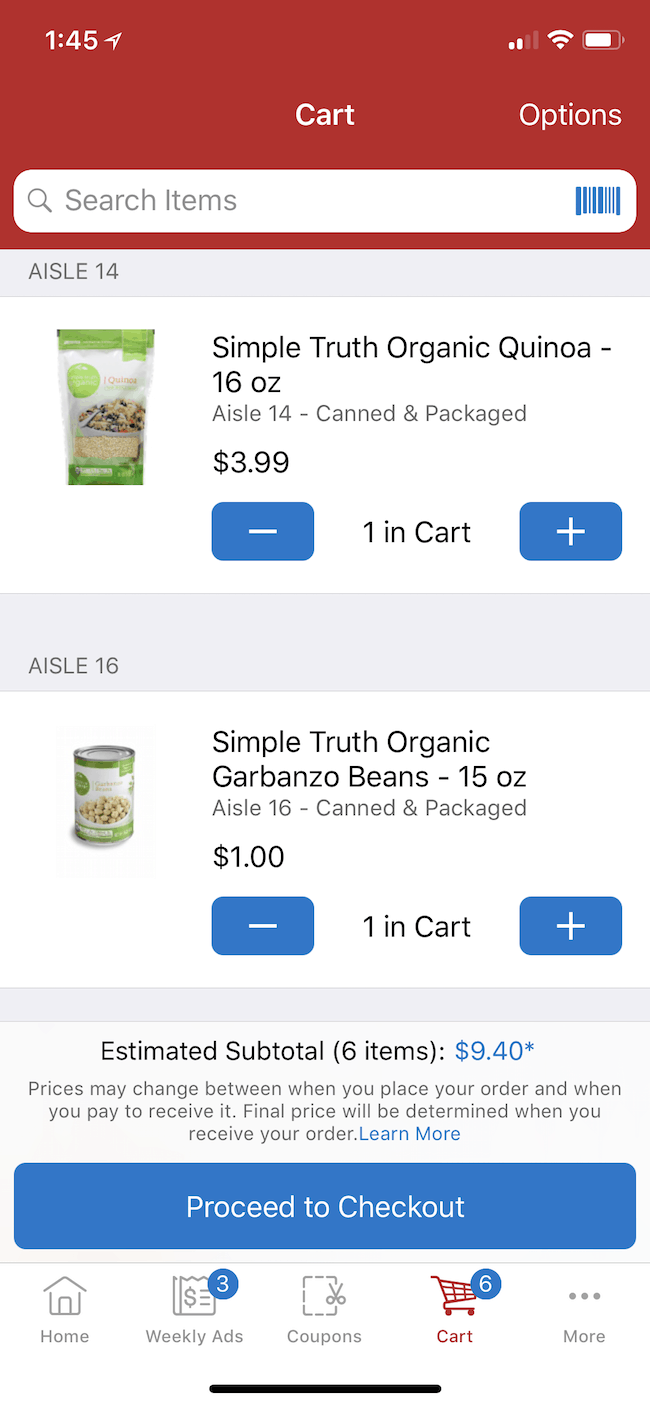The height and width of the screenshot is (1407, 650).
Task: Open Simple Truth Organic Quinoa product image
Action: 105,407
